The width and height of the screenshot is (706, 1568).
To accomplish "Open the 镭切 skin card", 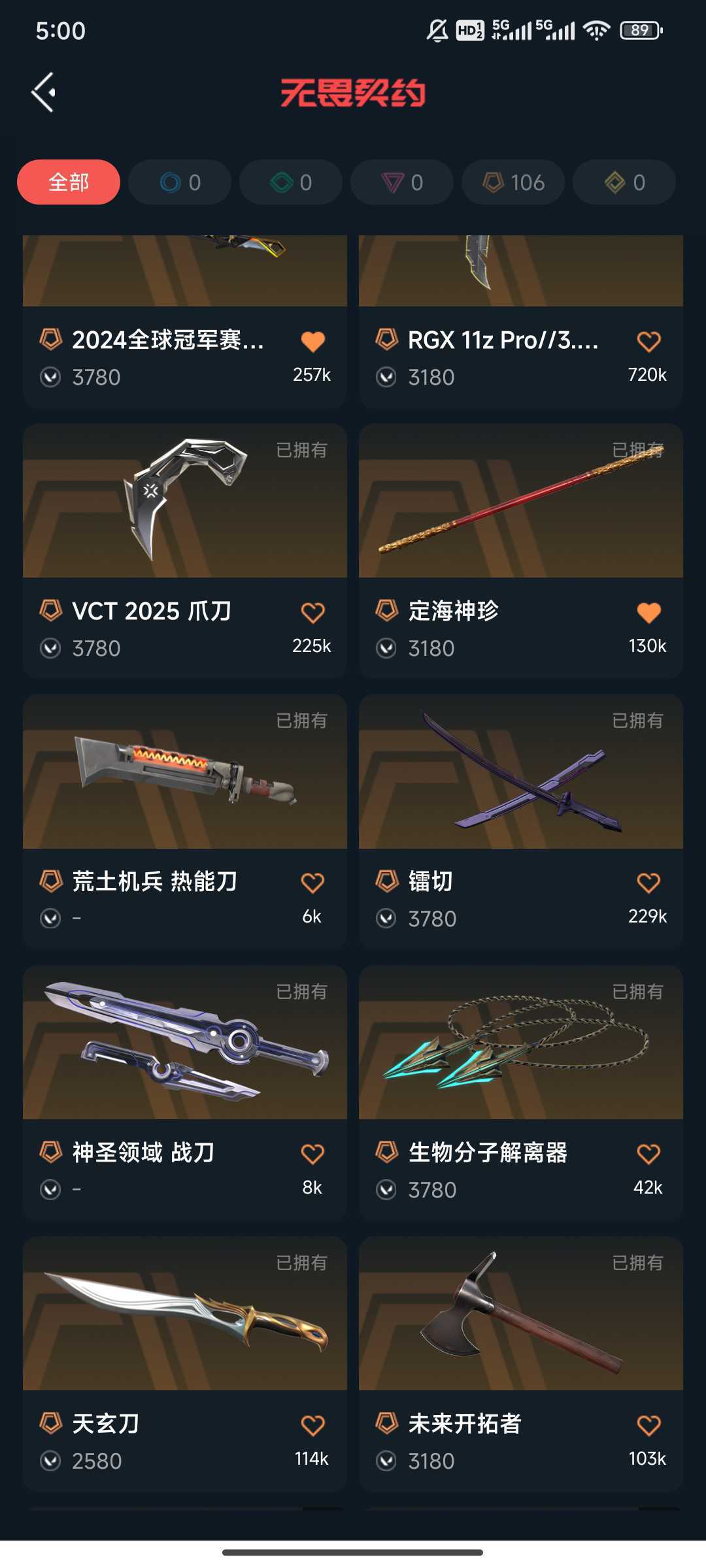I will (521, 821).
